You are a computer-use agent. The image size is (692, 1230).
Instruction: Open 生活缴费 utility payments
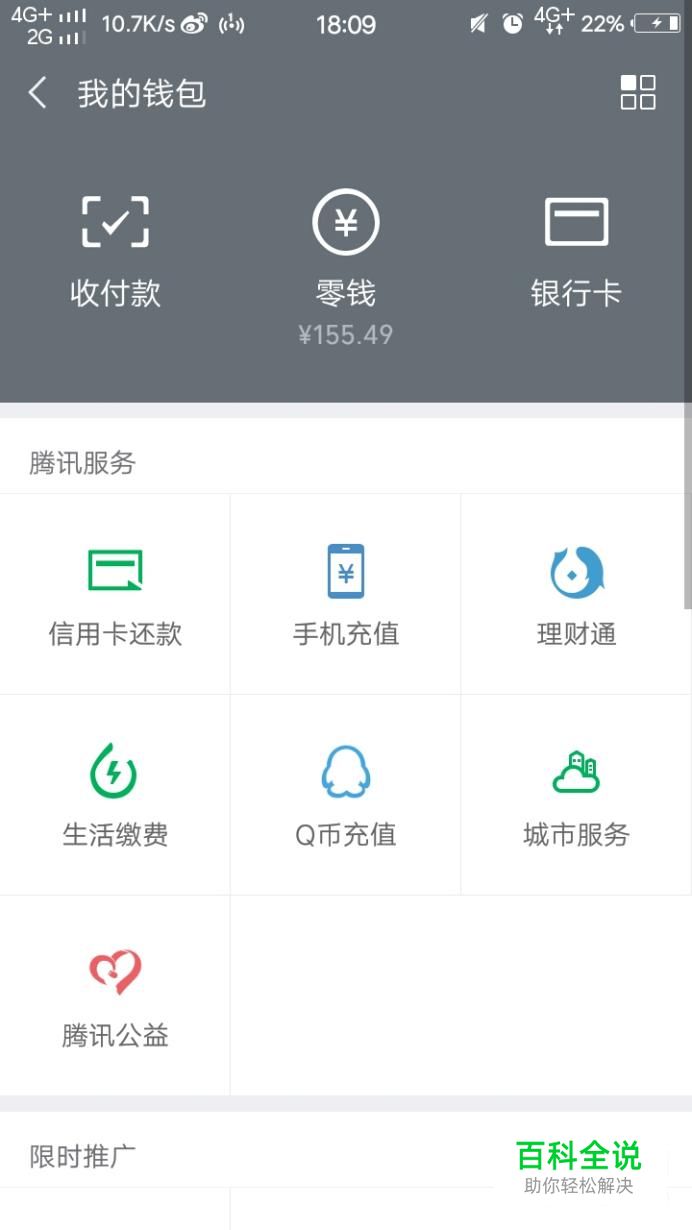pyautogui.click(x=115, y=795)
